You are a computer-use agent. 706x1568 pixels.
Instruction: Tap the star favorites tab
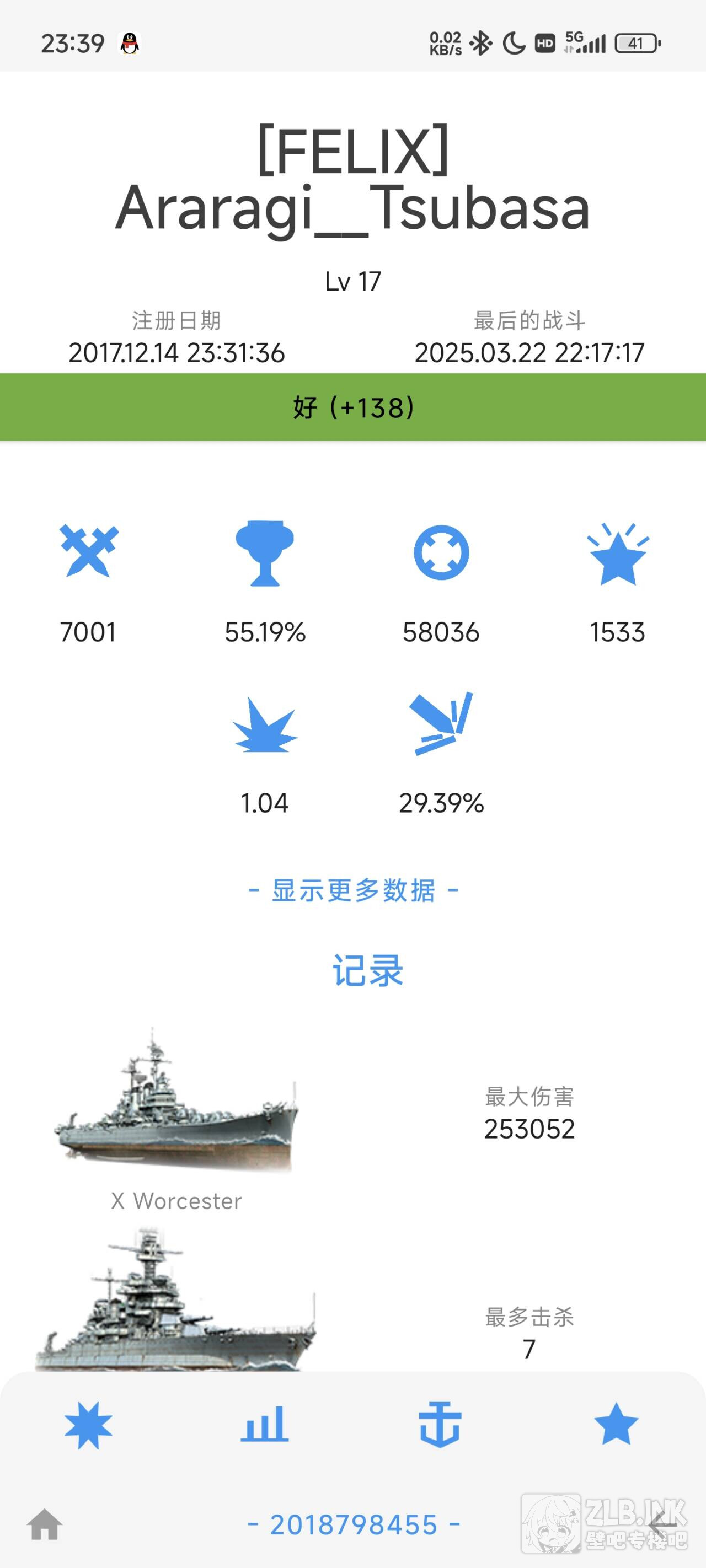(616, 1425)
